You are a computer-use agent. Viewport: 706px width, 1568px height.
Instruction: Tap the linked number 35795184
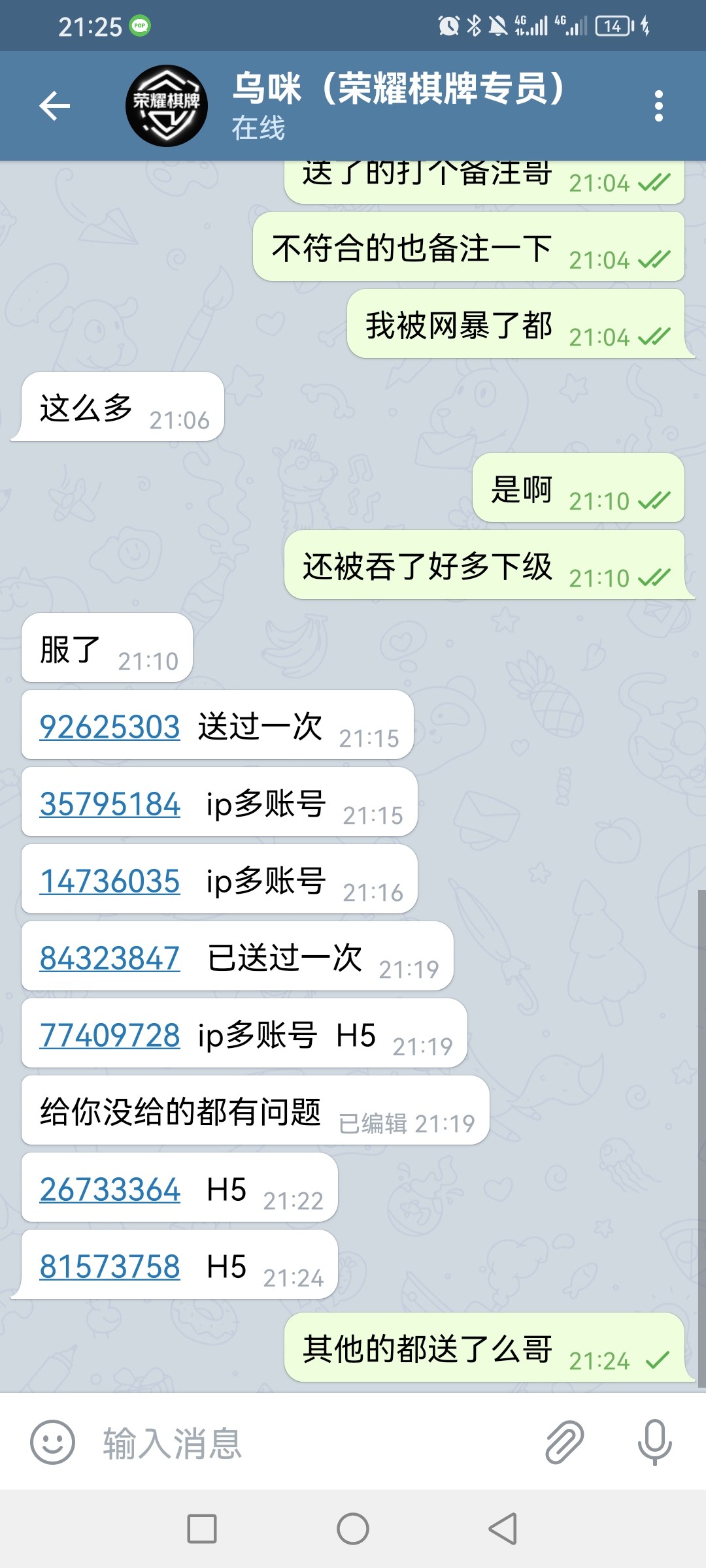click(109, 804)
